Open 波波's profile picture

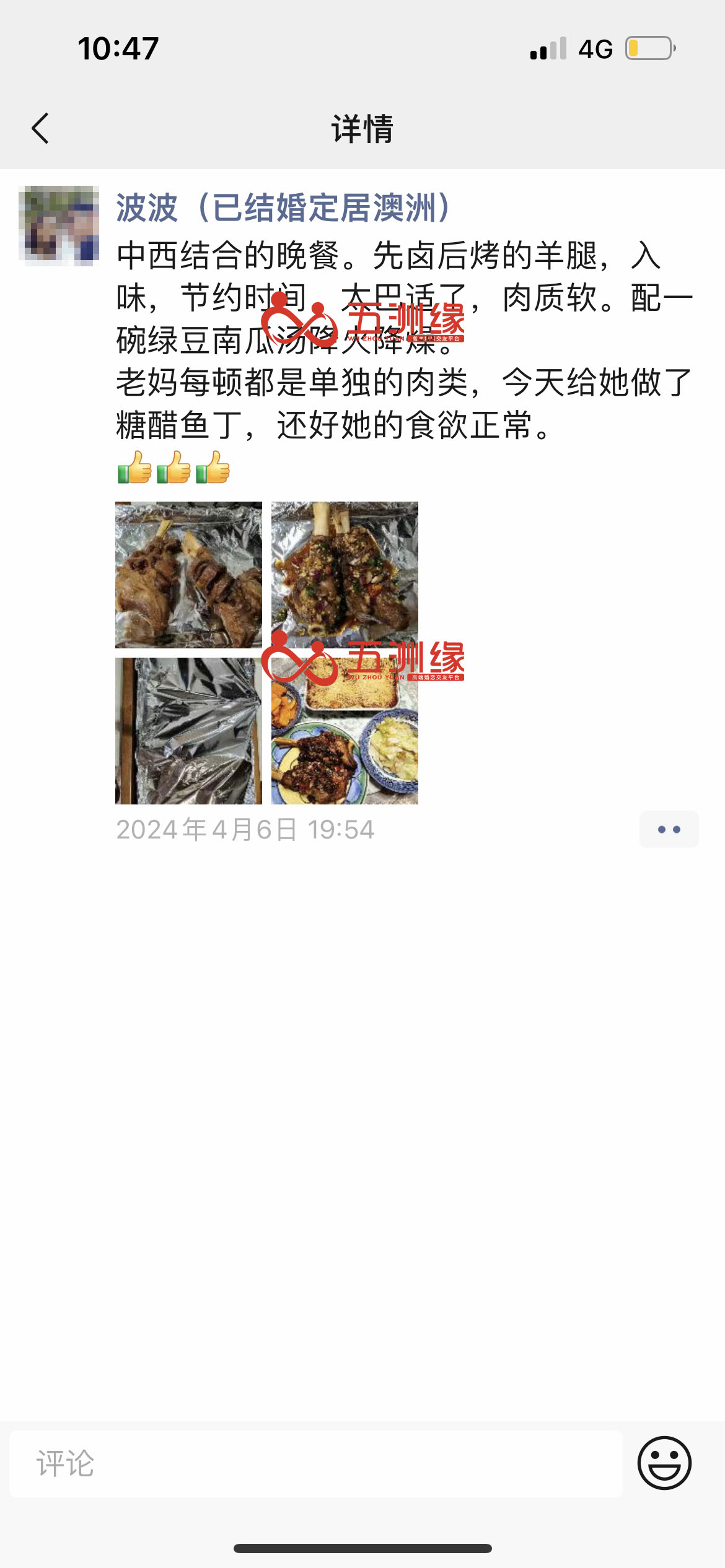click(59, 225)
